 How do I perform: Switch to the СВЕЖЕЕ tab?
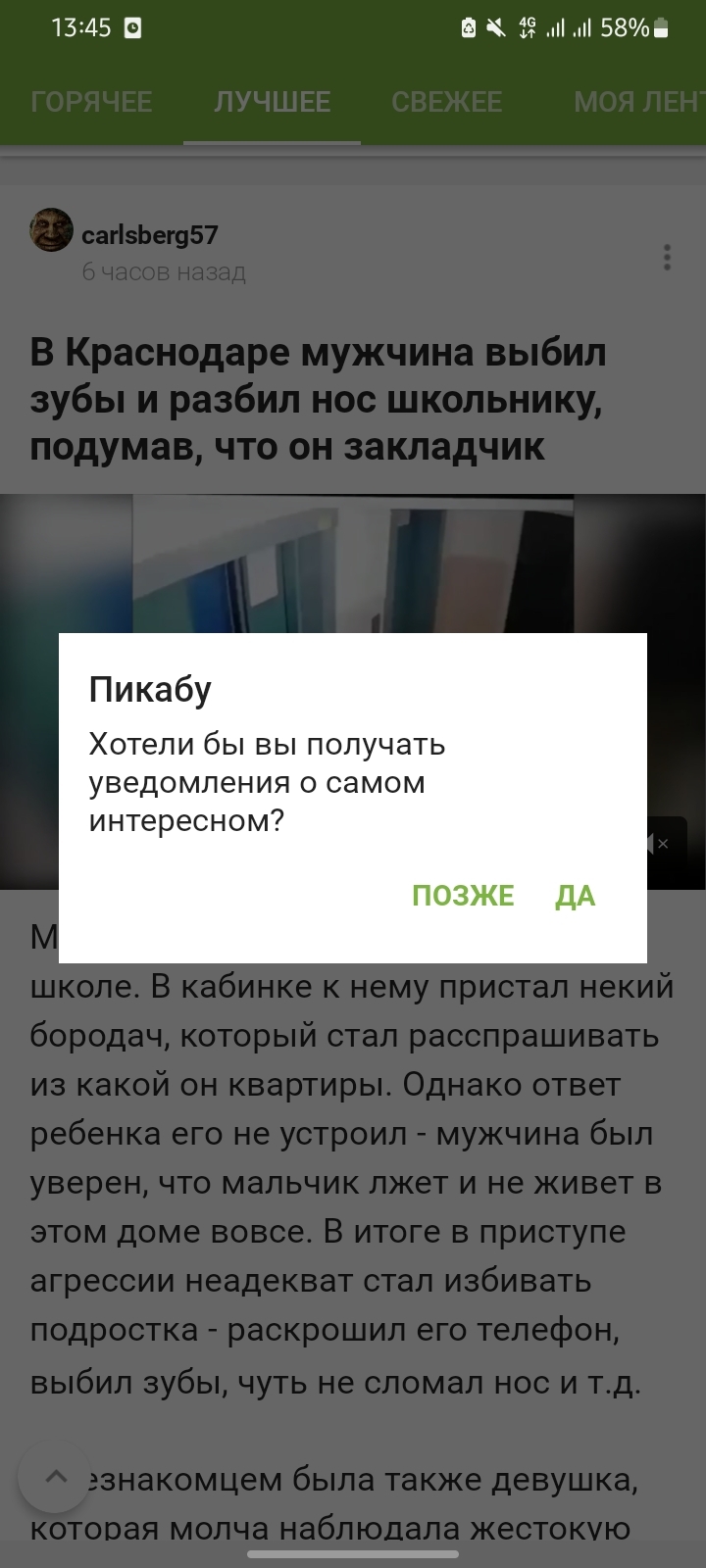pyautogui.click(x=446, y=102)
